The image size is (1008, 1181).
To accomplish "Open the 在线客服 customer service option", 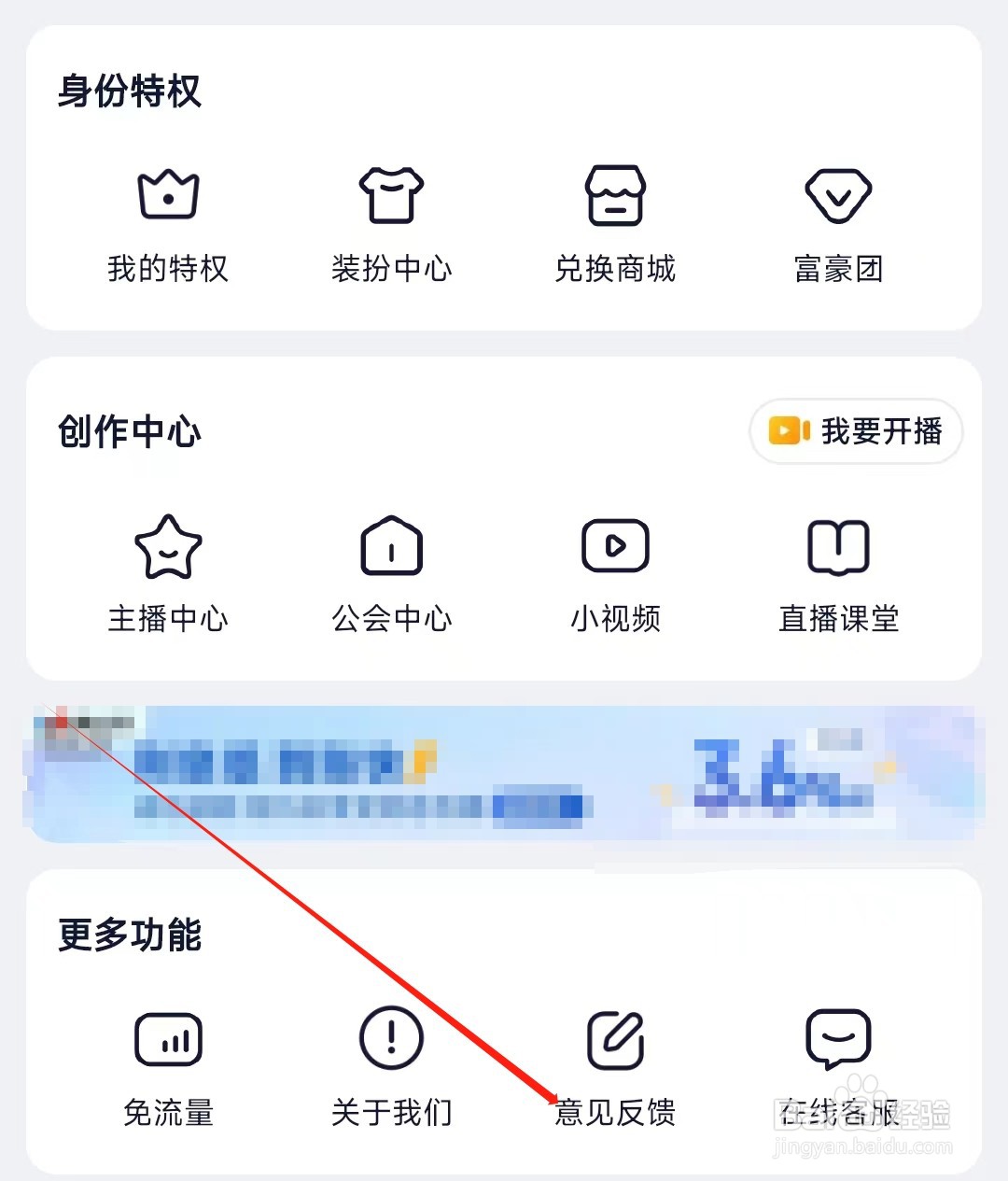I will tap(837, 1111).
